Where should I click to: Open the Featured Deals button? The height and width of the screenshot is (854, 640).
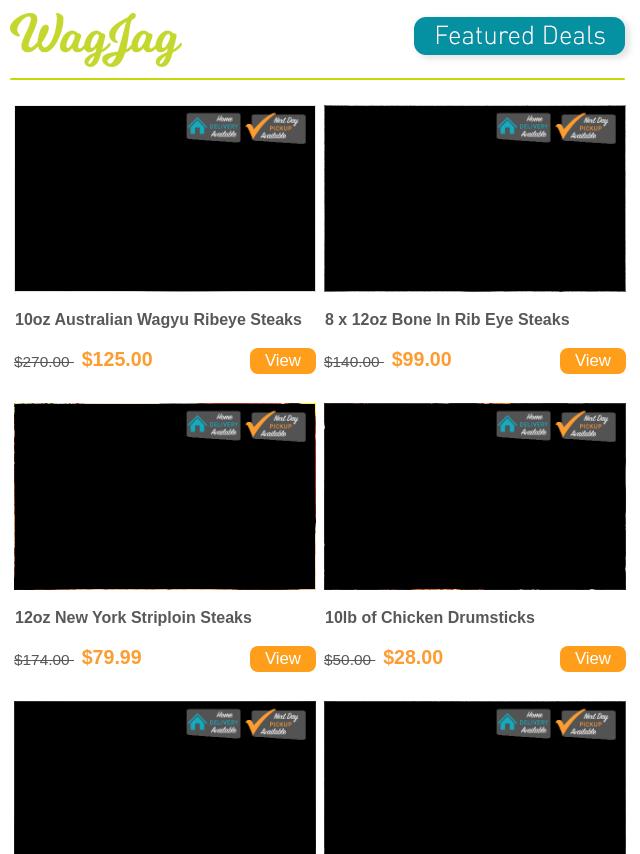click(x=519, y=36)
